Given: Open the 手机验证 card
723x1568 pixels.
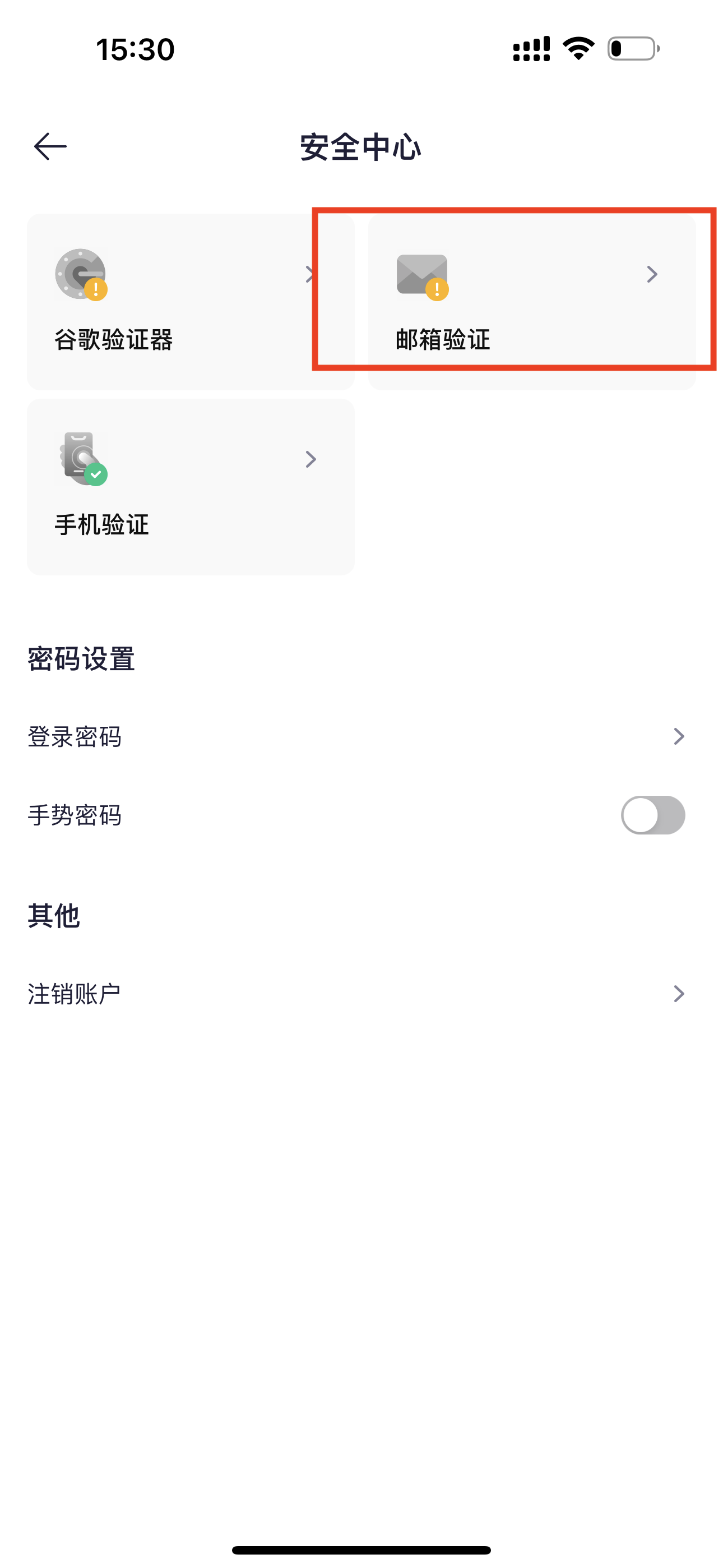Looking at the screenshot, I should pos(190,487).
